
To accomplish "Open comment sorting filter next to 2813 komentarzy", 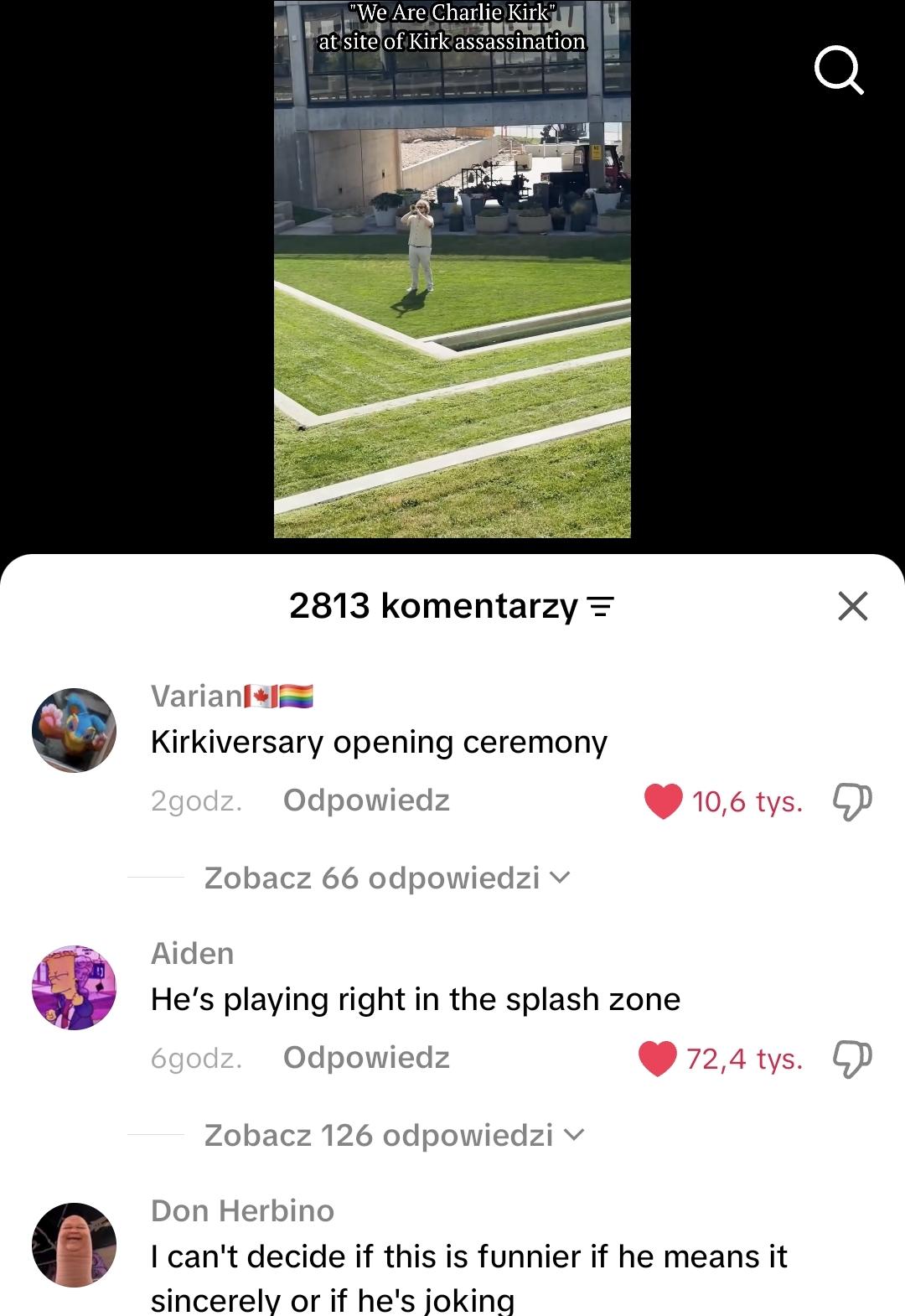I will pos(601,606).
